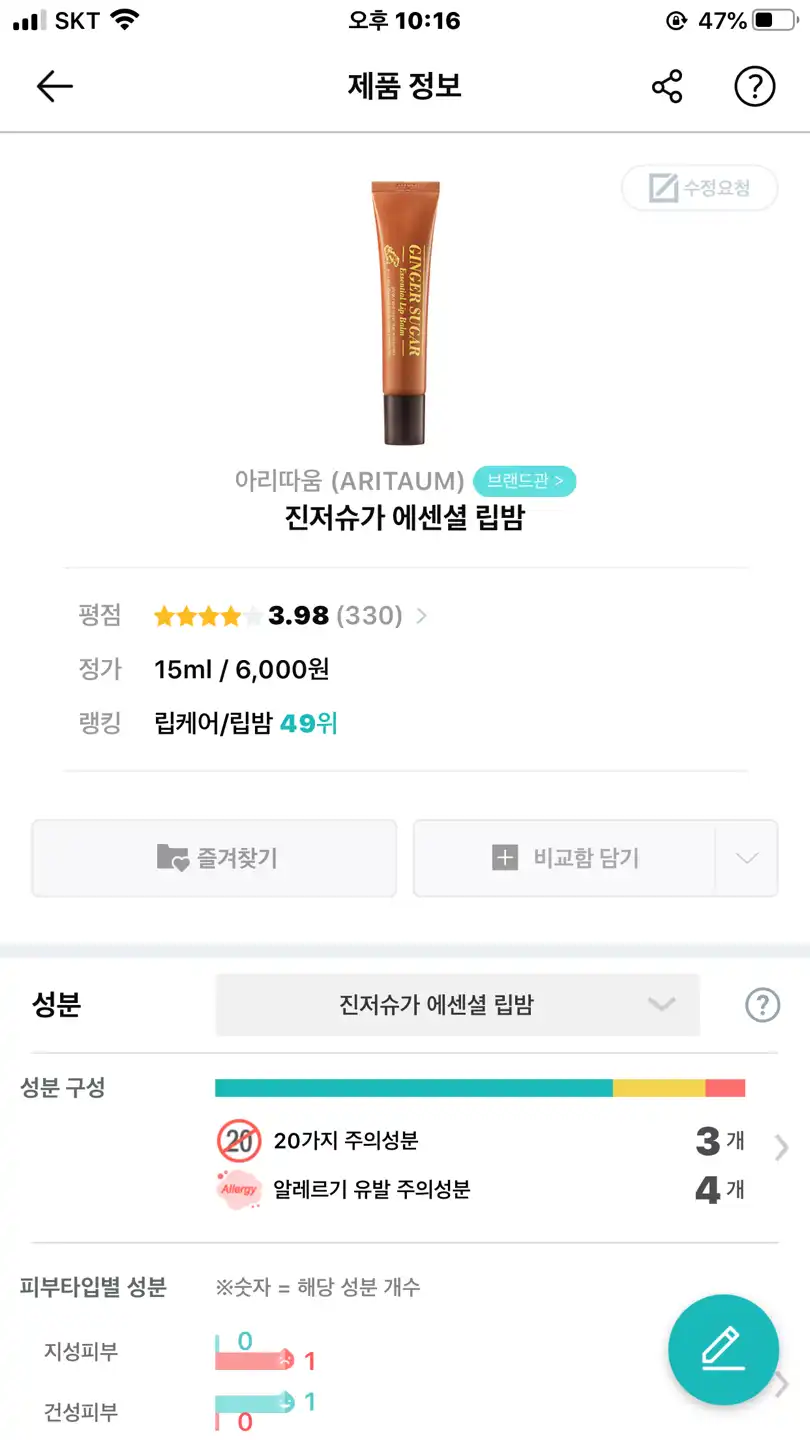Tap the Ginger Sugar lip balm product image
Viewport: 810px width, 1440px height.
pyautogui.click(x=404, y=310)
